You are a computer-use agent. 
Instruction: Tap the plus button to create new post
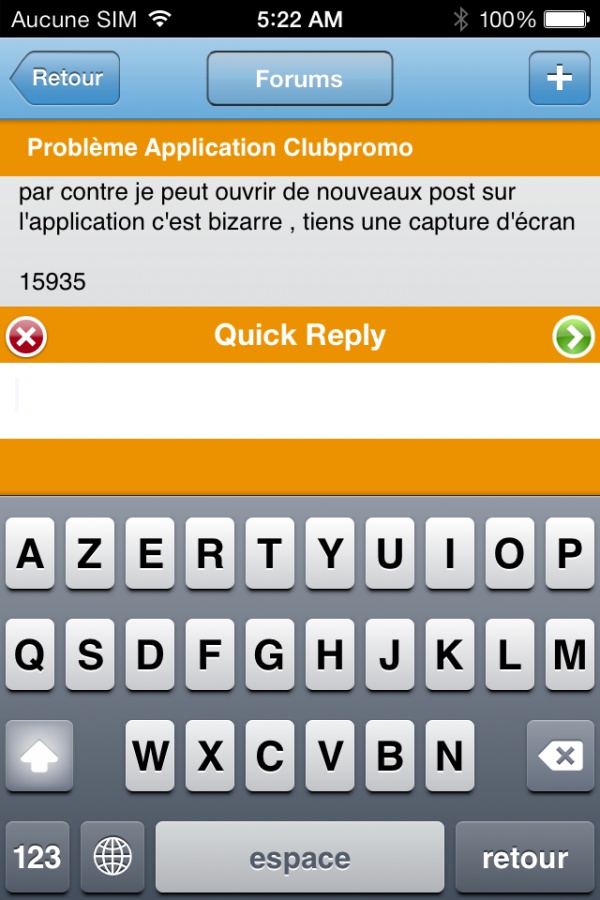pos(559,78)
